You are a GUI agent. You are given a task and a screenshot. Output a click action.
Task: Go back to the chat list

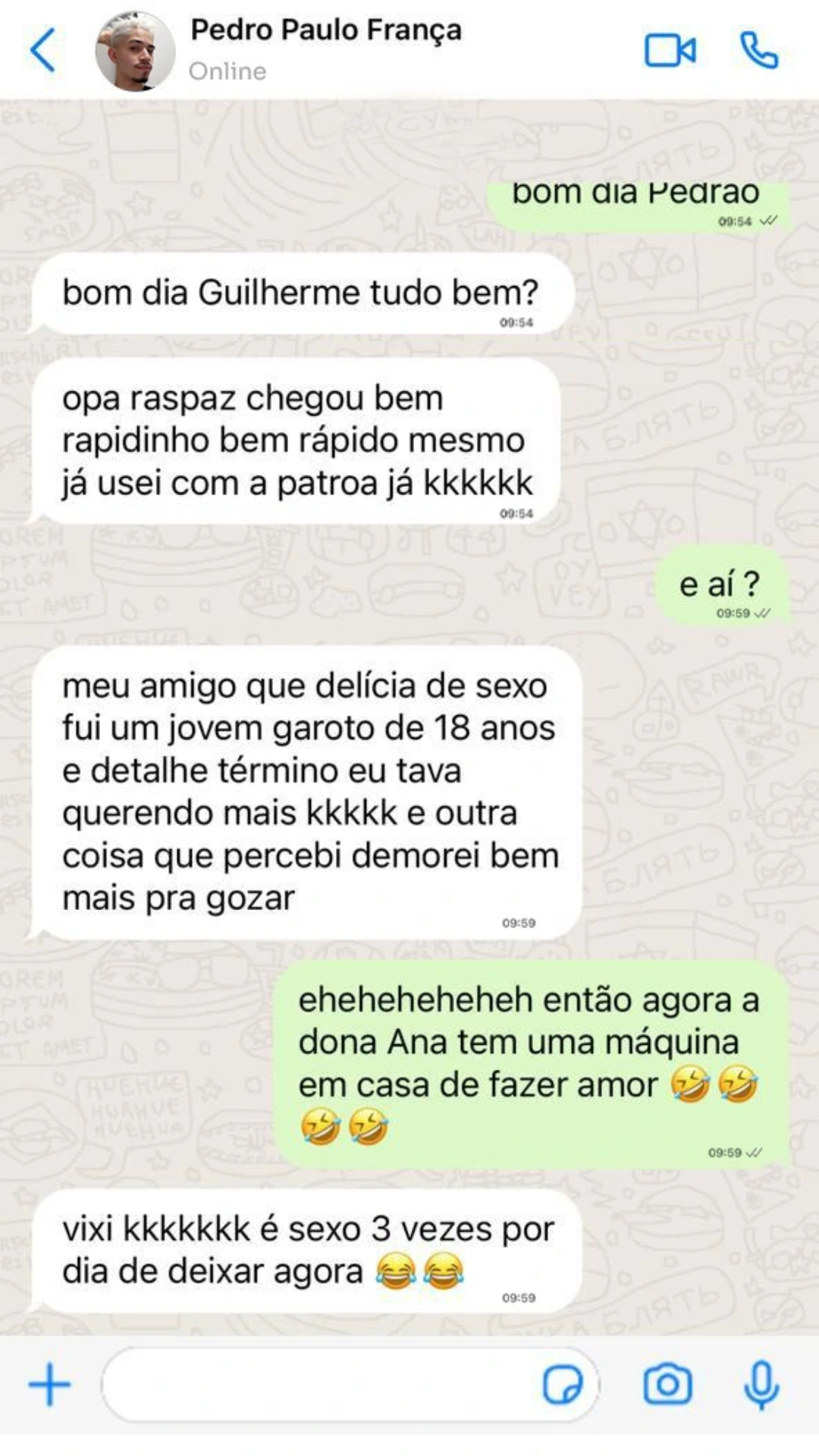pyautogui.click(x=42, y=50)
